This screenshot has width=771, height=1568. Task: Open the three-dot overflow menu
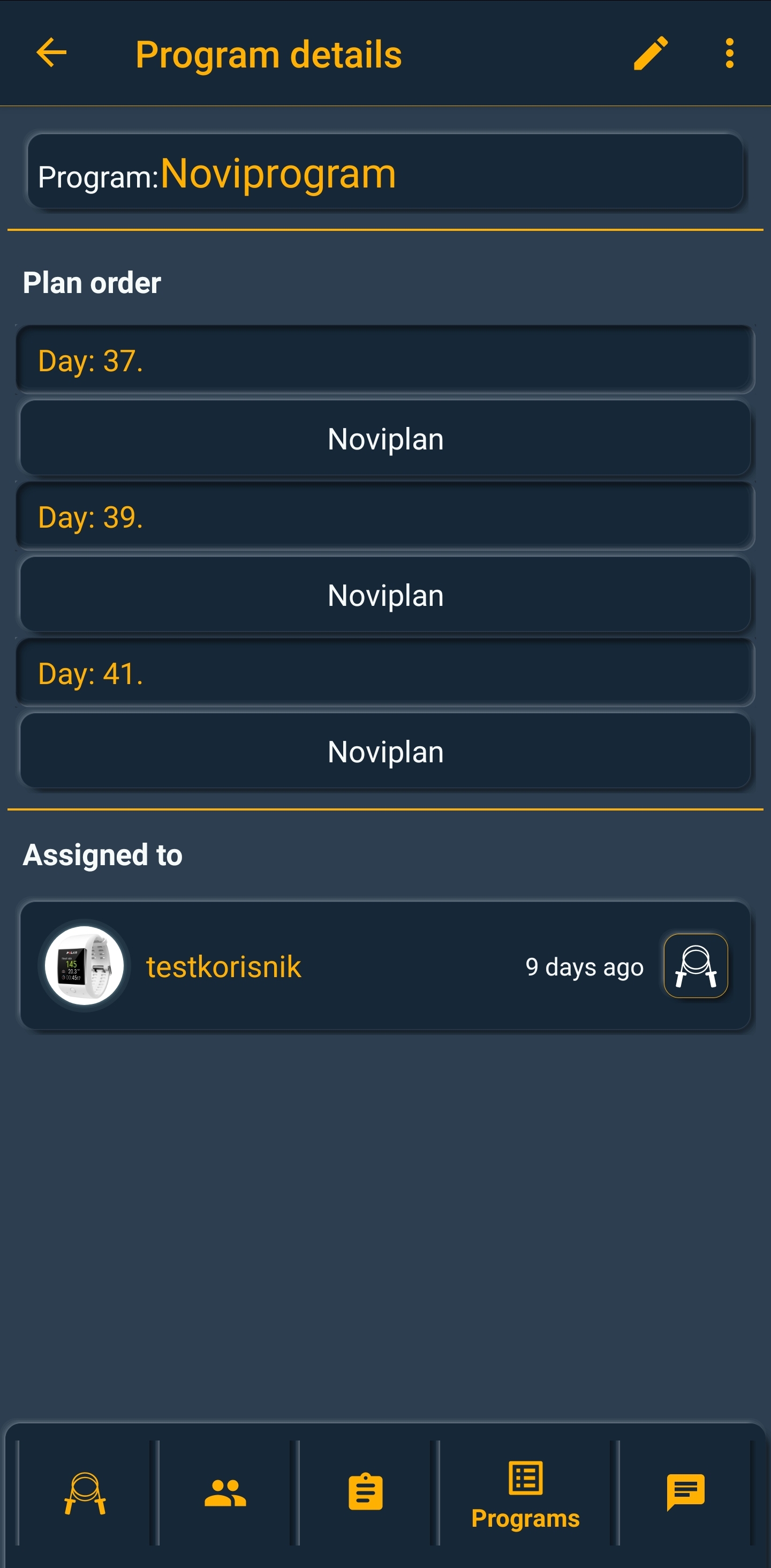[729, 54]
